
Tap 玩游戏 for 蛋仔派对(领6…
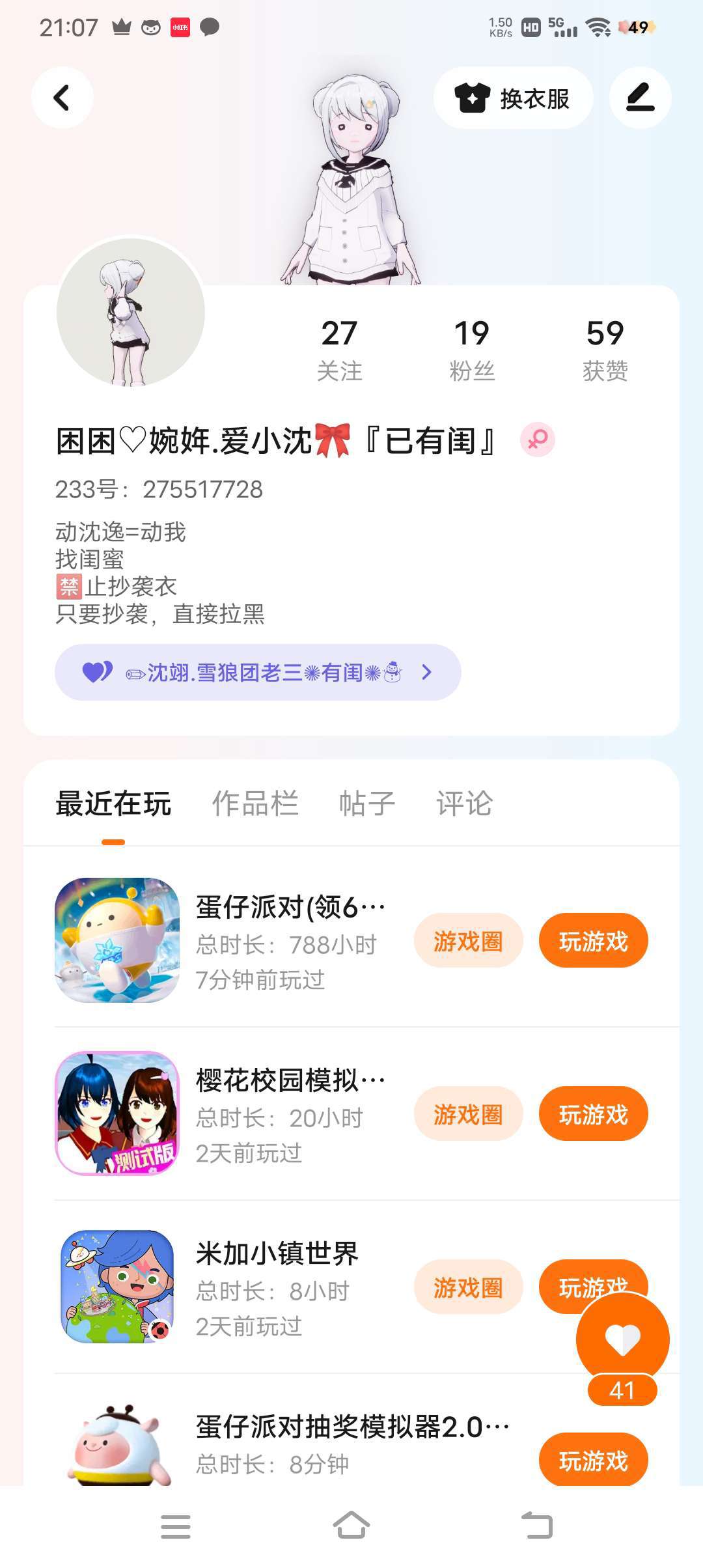[x=593, y=941]
